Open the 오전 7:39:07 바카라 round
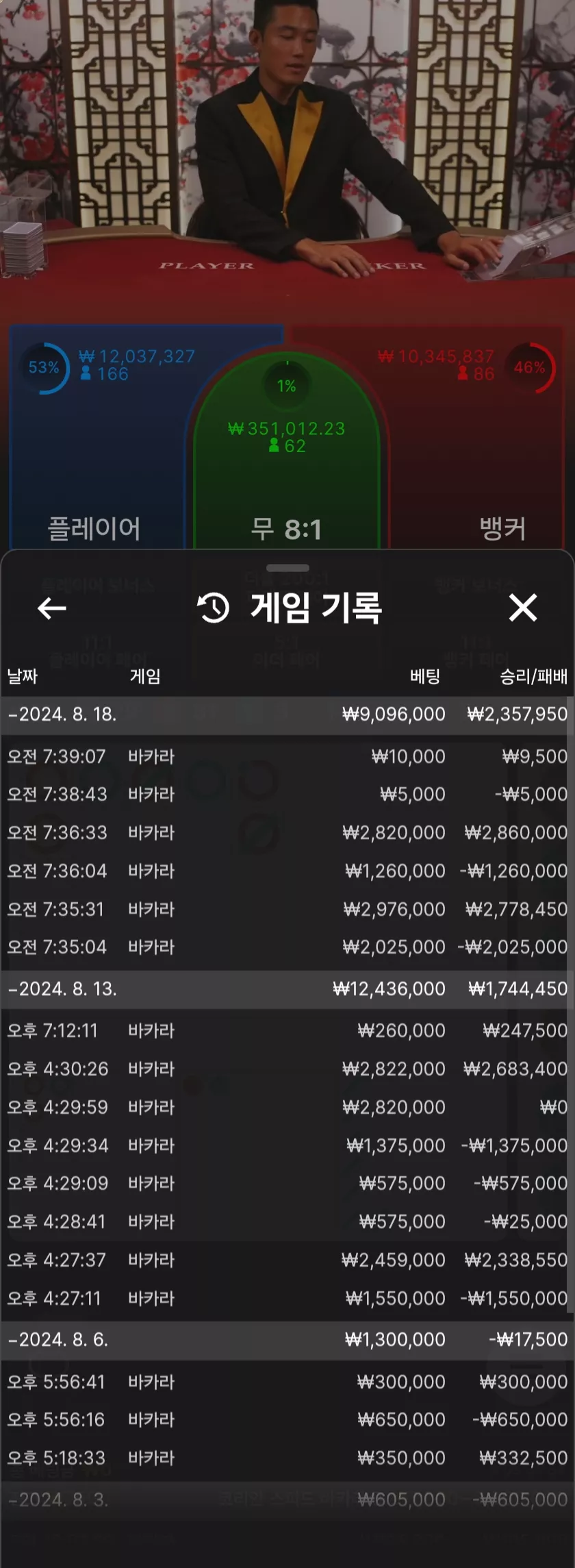Image resolution: width=575 pixels, height=1568 pixels. (287, 756)
